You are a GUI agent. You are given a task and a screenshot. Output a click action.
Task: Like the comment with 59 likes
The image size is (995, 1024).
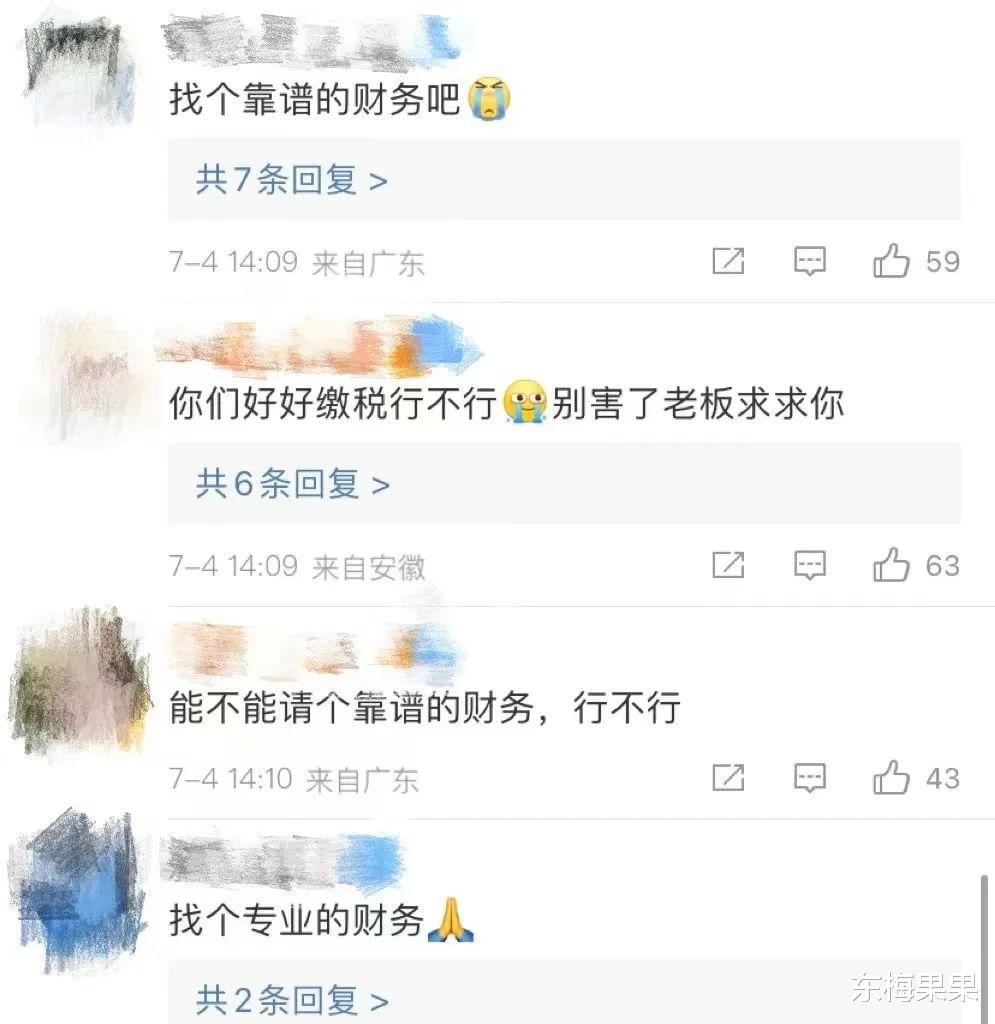tap(891, 262)
